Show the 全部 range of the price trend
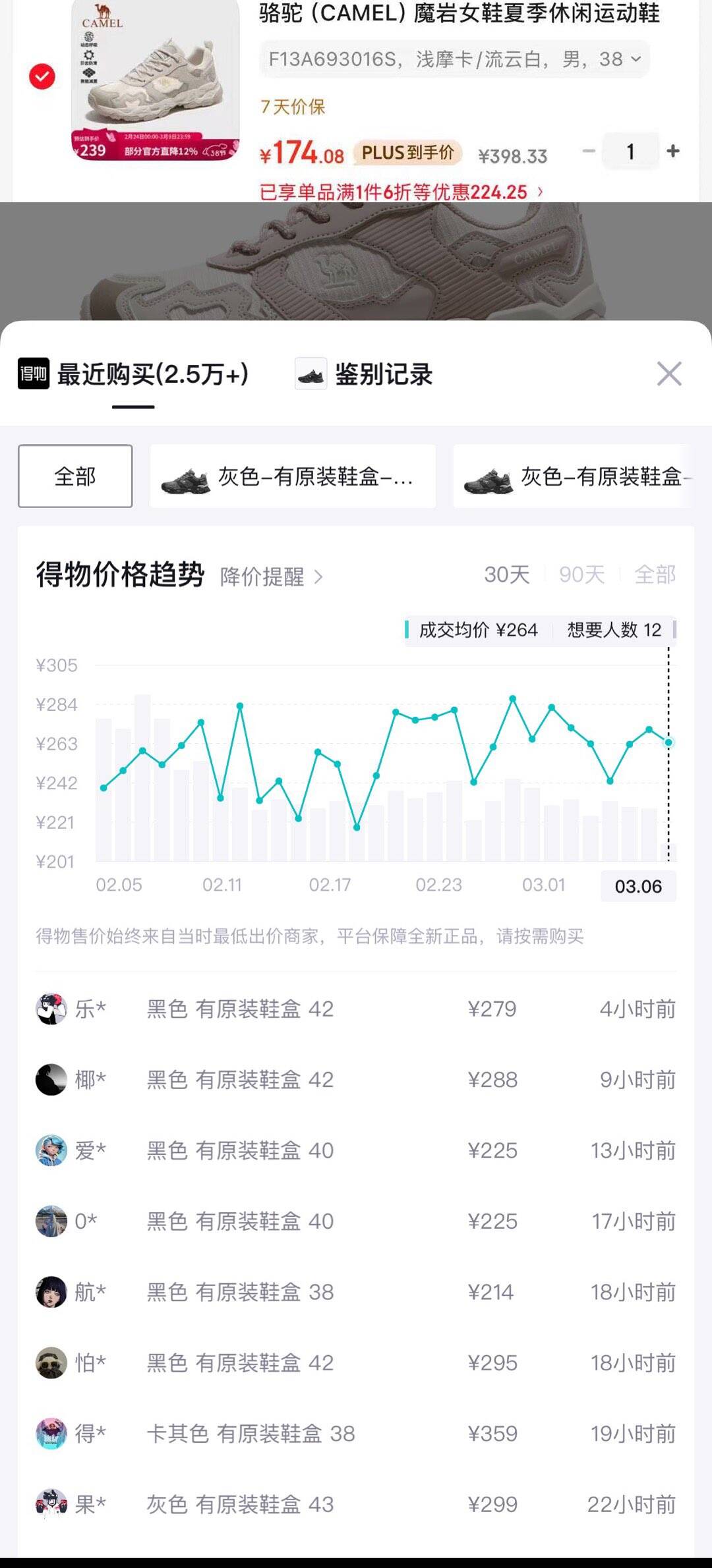The height and width of the screenshot is (1568, 712). pos(654,574)
